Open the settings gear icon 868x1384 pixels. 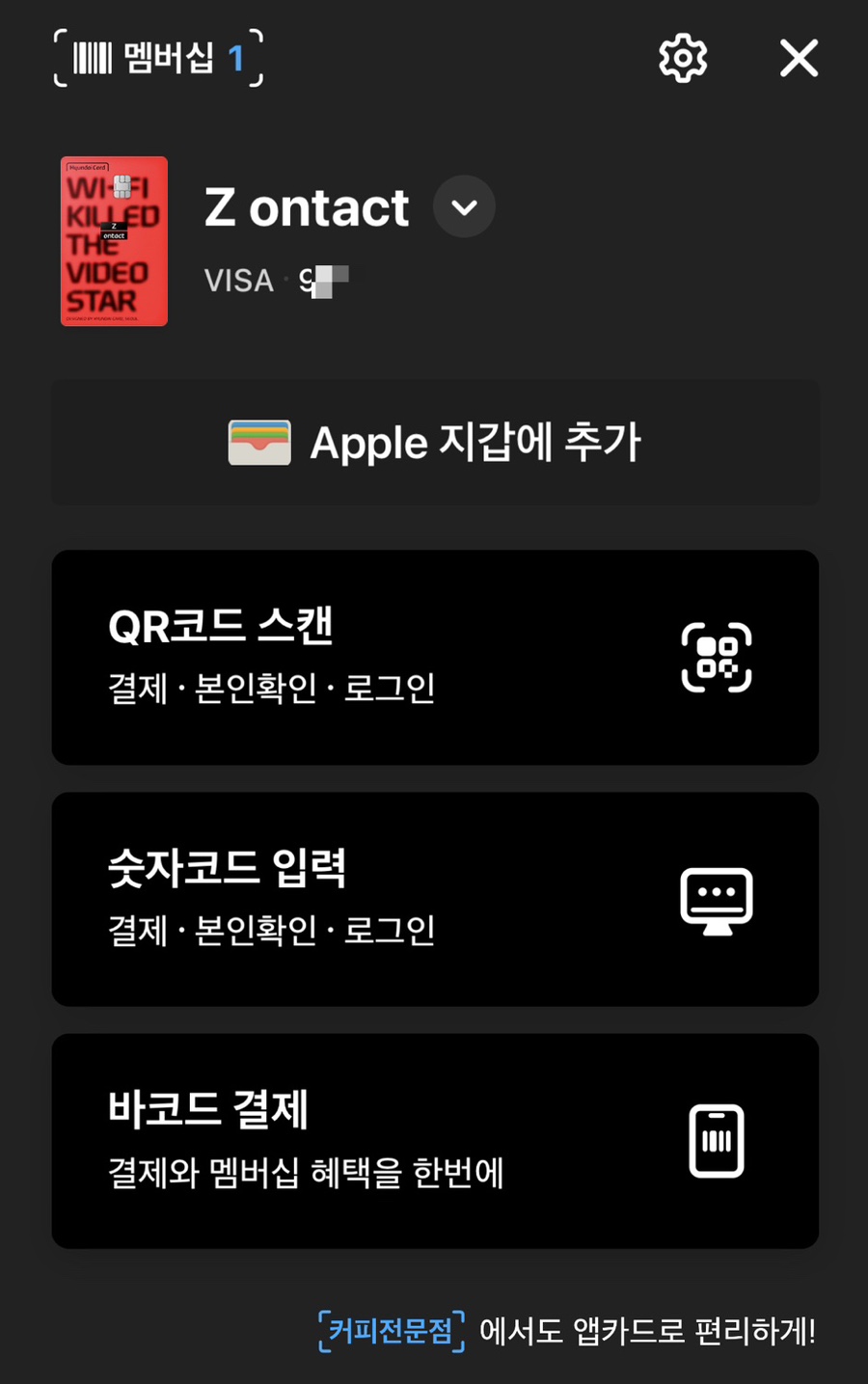683,59
